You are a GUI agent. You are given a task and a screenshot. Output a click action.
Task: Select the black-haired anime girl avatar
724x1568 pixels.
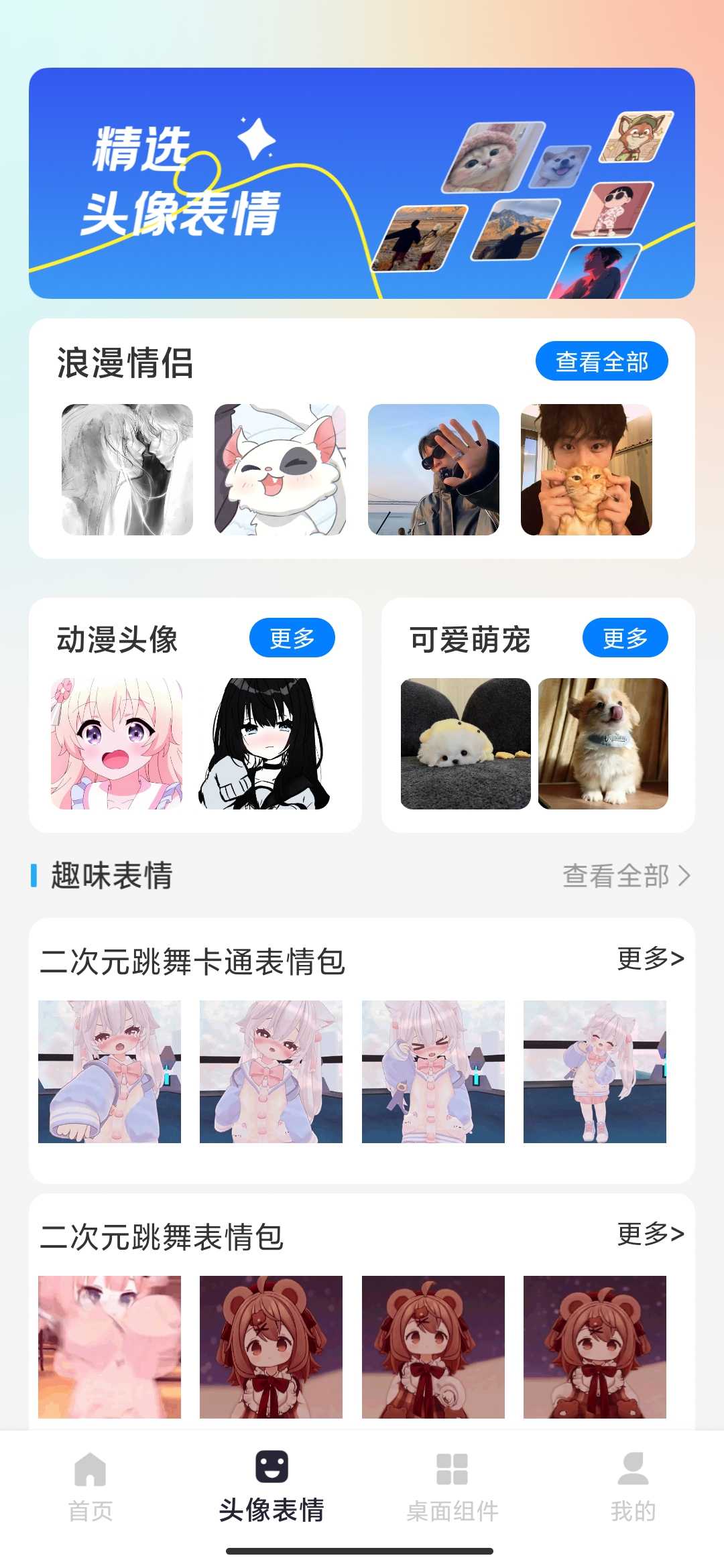(264, 744)
